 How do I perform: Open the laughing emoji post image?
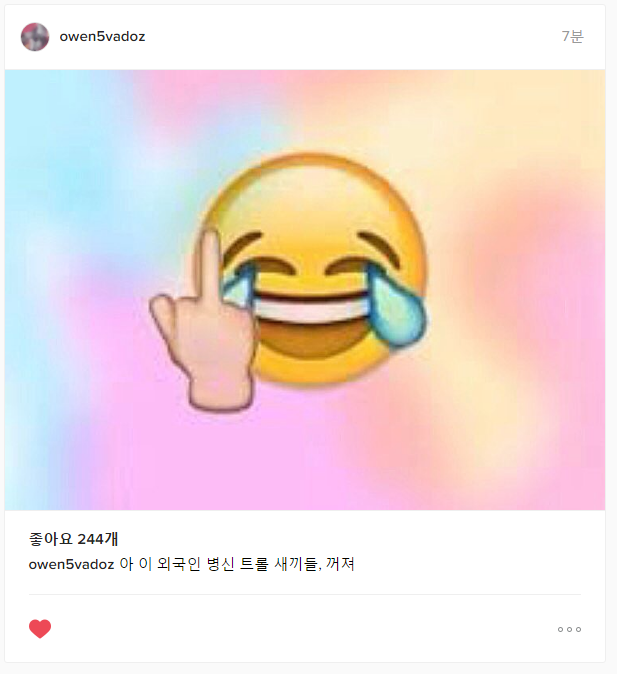coord(305,290)
